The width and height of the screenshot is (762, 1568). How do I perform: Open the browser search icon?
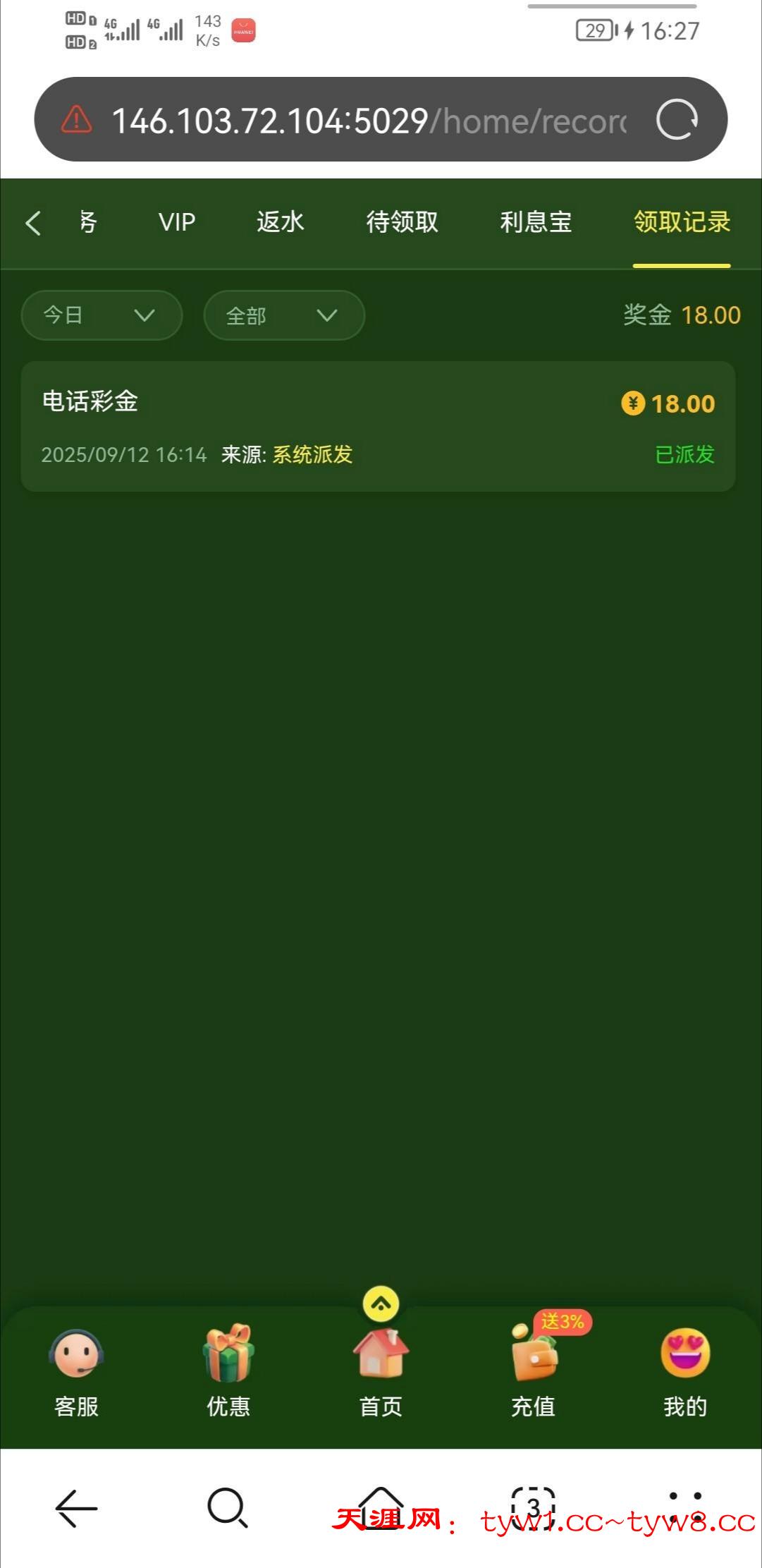[228, 1509]
